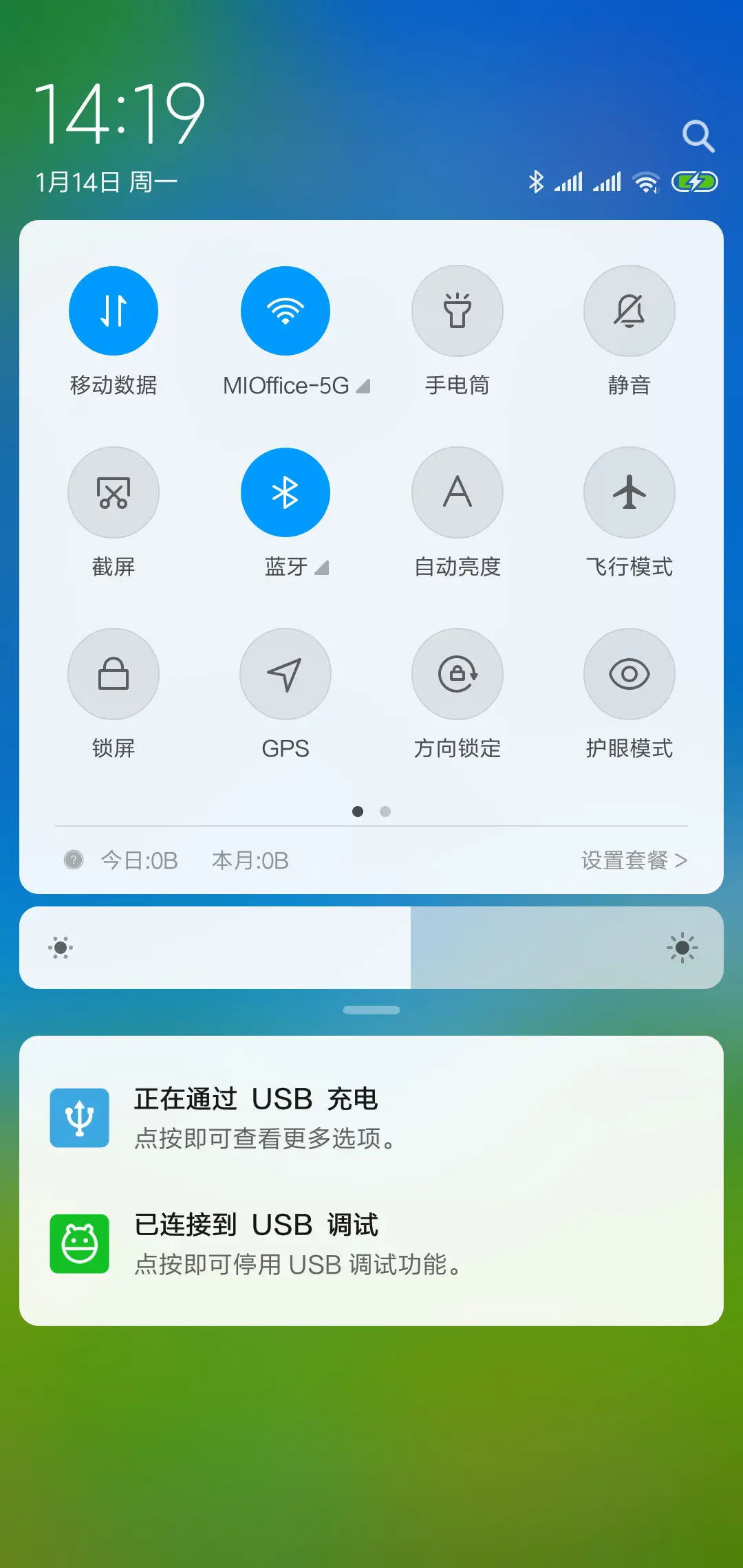Open the lock screen (锁屏) tile
This screenshot has height=1568, width=743.
114,674
